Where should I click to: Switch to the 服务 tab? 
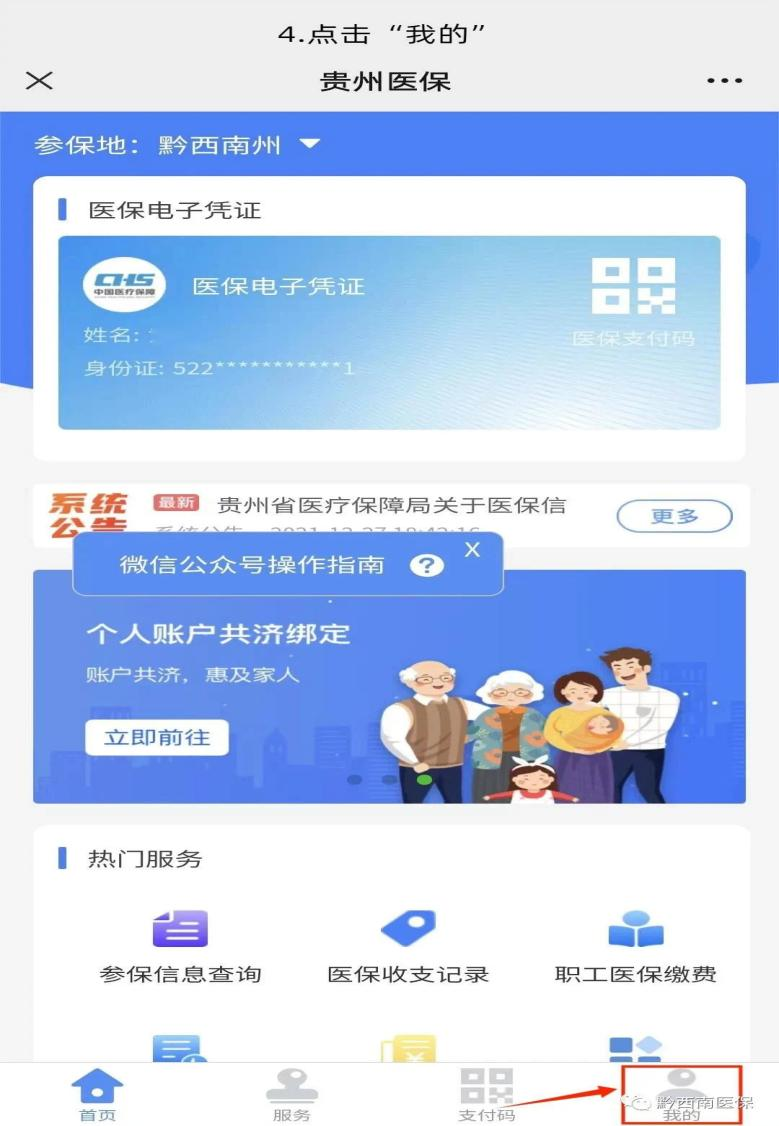click(x=291, y=1095)
